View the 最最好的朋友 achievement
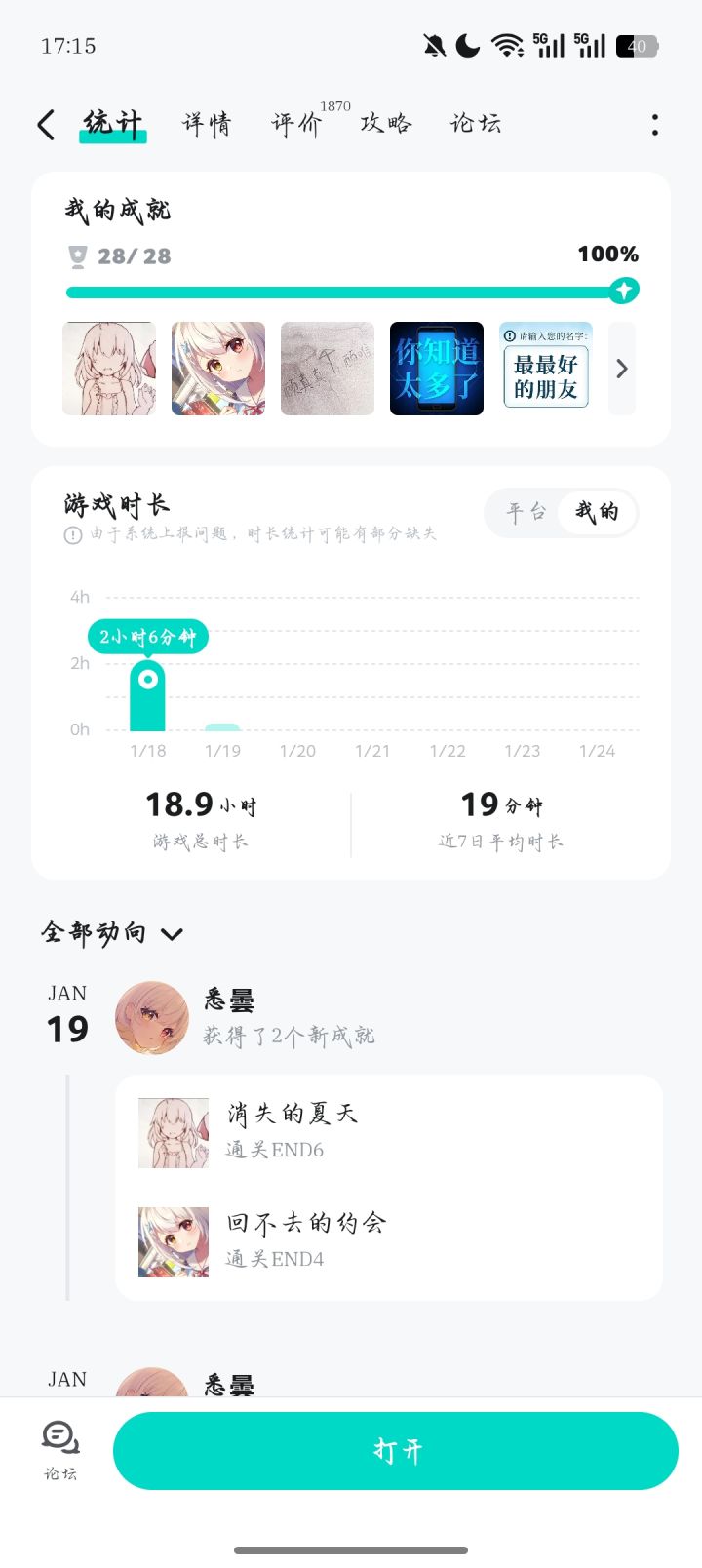Image resolution: width=702 pixels, height=1568 pixels. [x=546, y=369]
